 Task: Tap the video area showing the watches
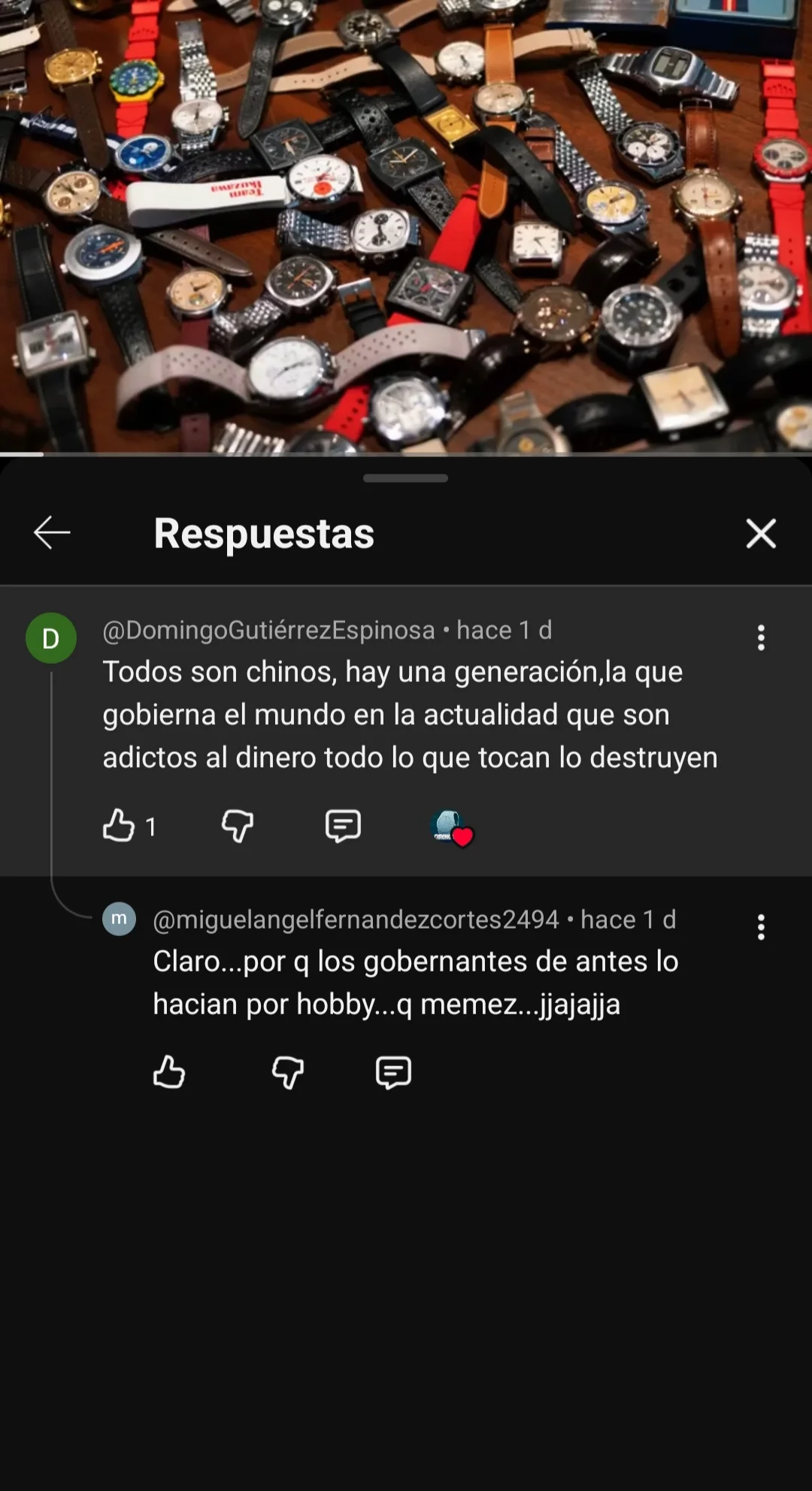click(x=406, y=226)
